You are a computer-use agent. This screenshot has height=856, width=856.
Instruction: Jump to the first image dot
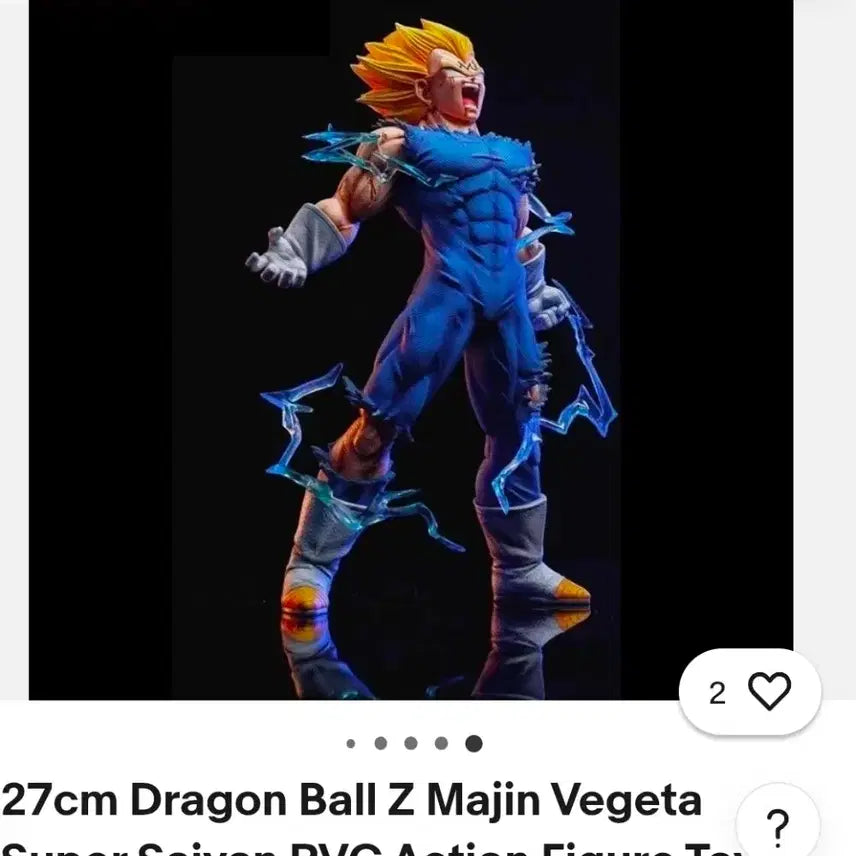point(350,743)
